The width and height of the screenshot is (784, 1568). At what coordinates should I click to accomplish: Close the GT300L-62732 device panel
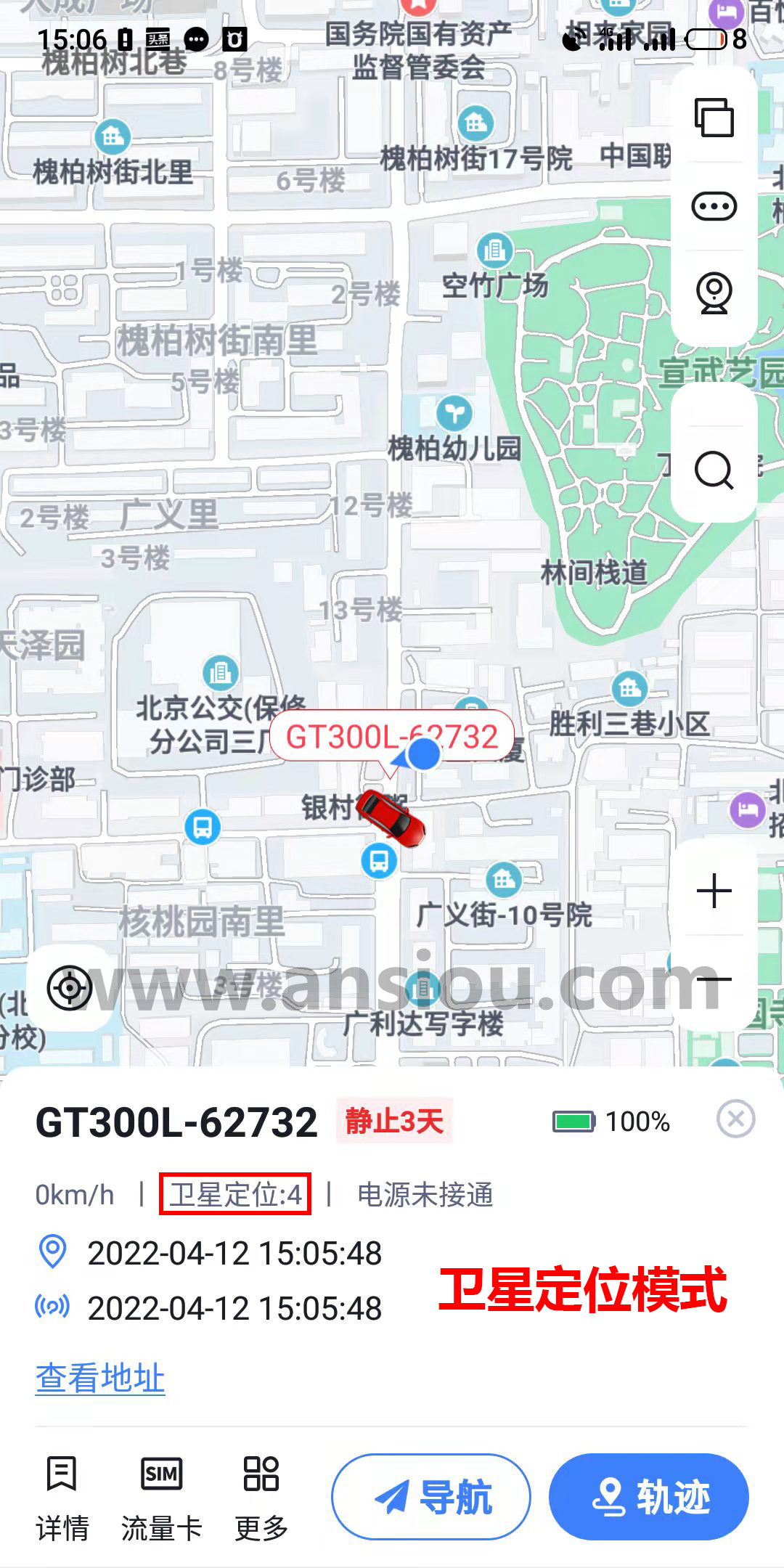(735, 1119)
